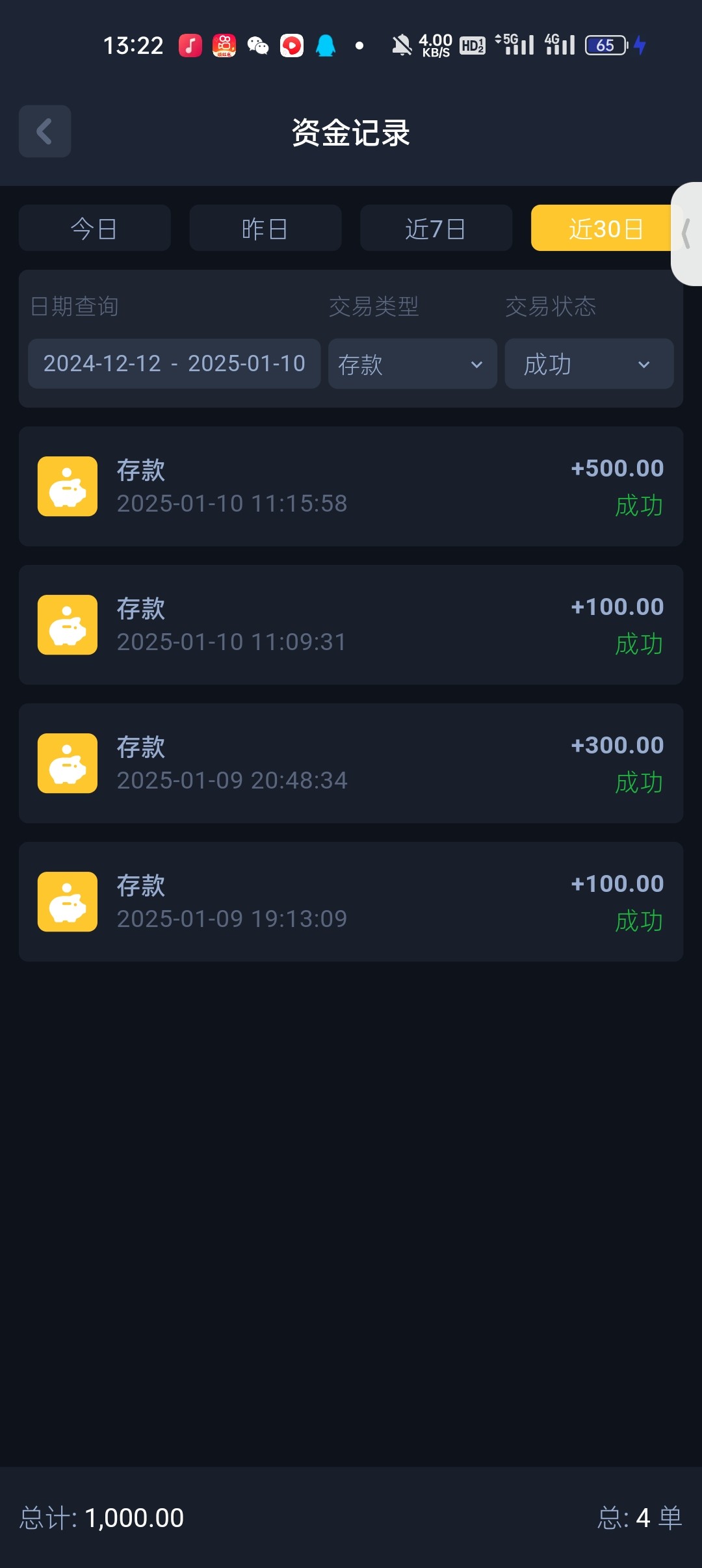Open the date range picker
This screenshot has height=1568, width=702.
pyautogui.click(x=174, y=363)
